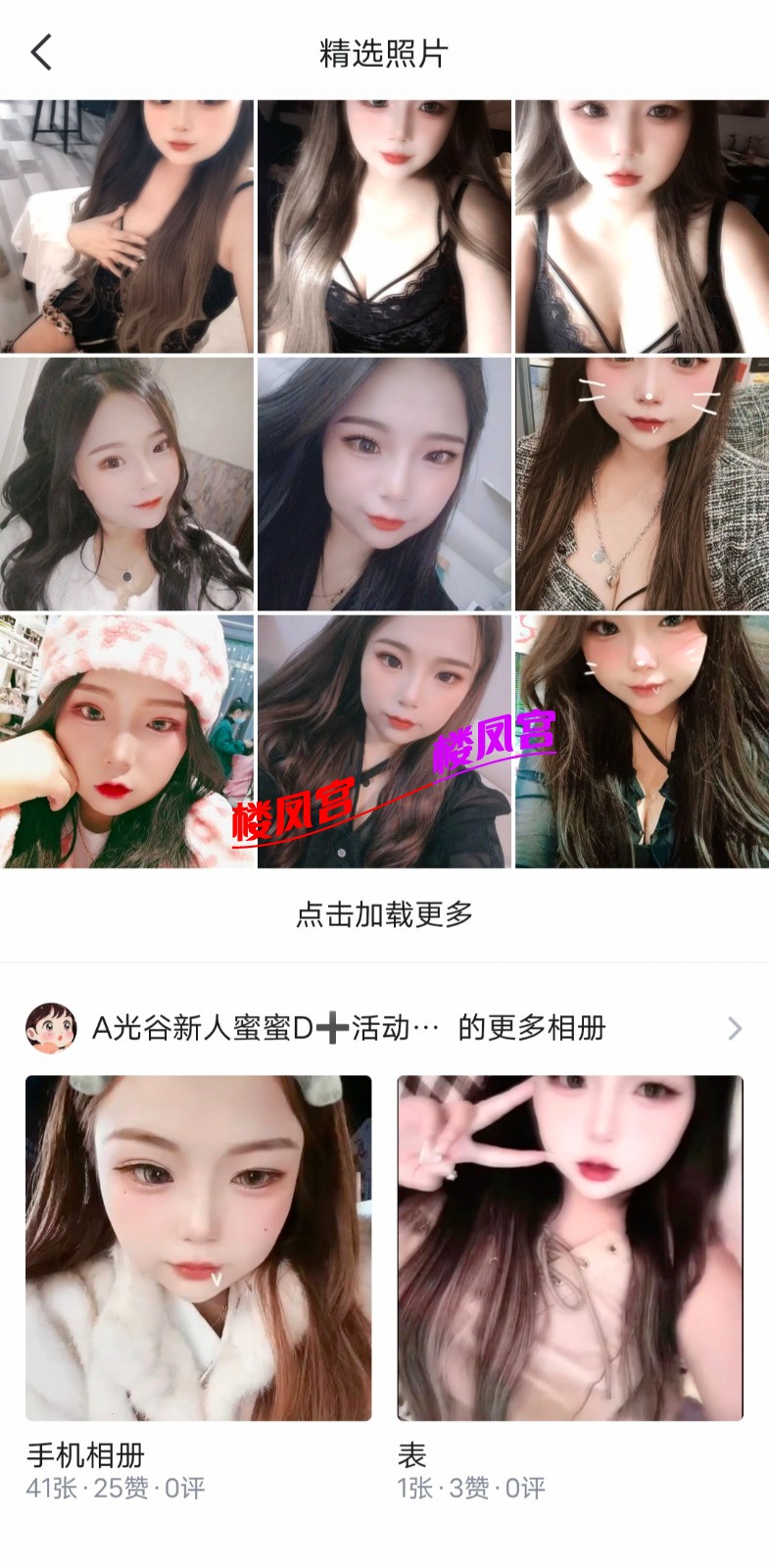Tap 点击加载更多 to load more photos

[384, 914]
